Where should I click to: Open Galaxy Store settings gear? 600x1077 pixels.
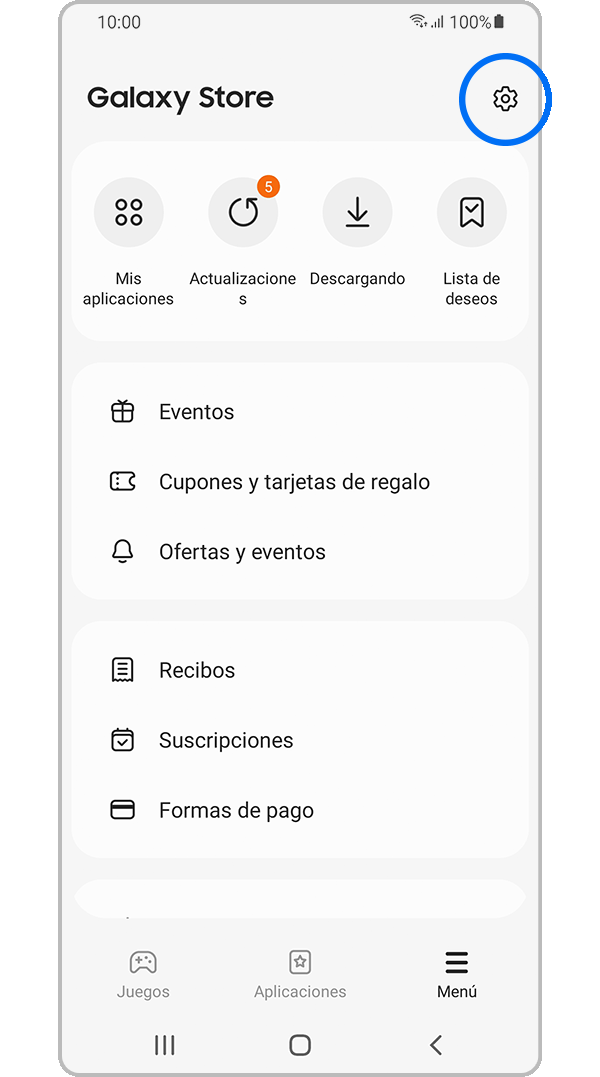coord(505,99)
